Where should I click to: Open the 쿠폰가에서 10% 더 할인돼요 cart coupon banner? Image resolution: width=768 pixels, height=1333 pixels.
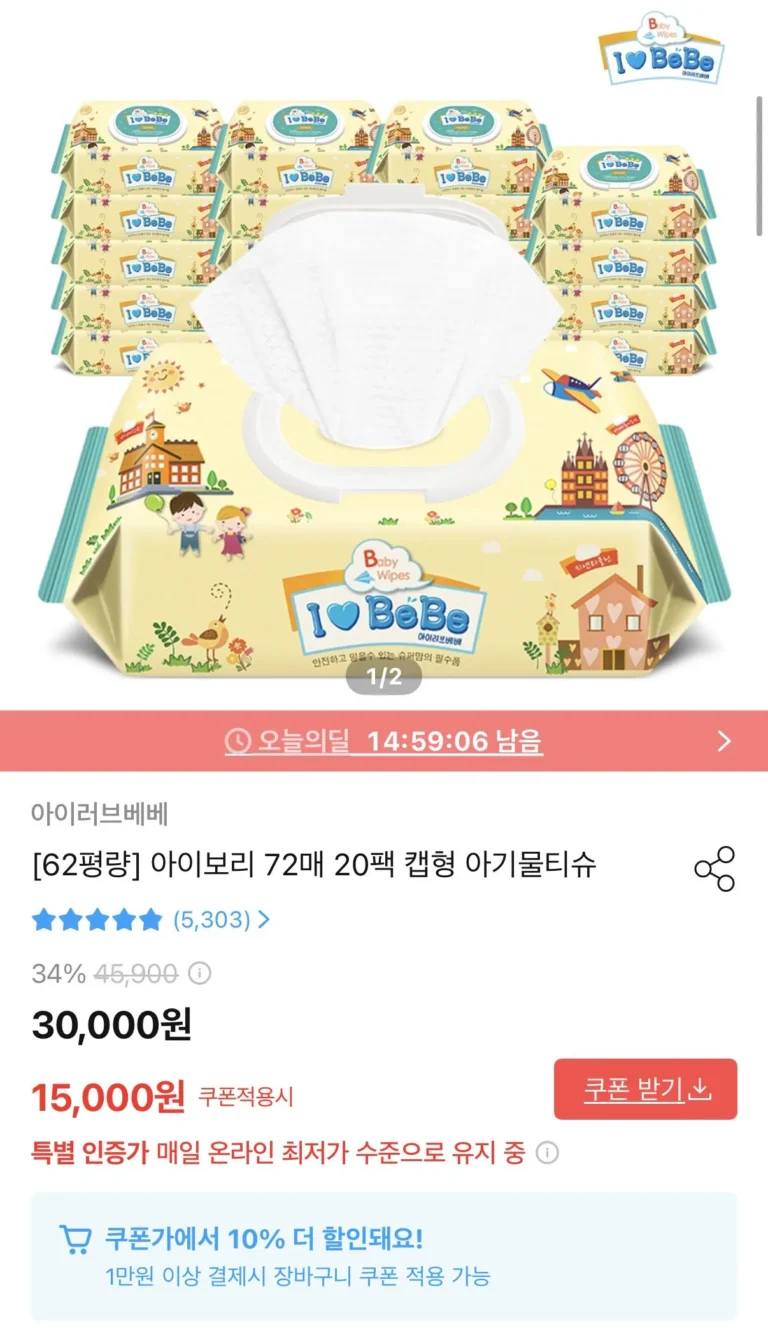click(x=384, y=1256)
